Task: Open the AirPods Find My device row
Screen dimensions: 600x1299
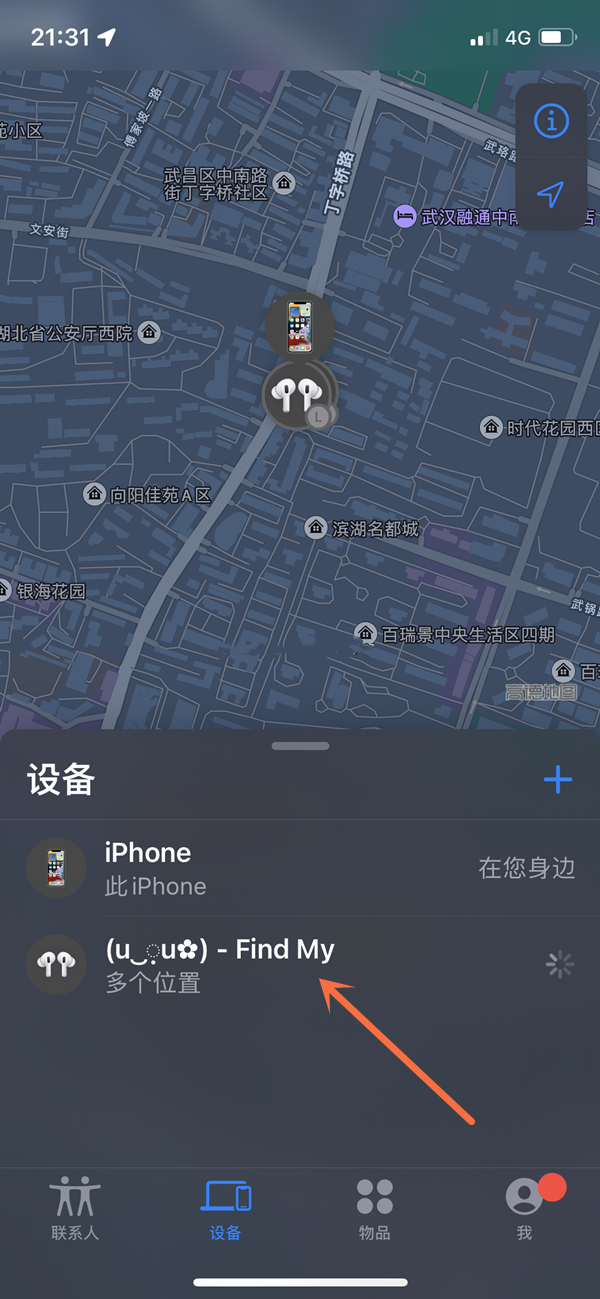Action: (x=300, y=965)
